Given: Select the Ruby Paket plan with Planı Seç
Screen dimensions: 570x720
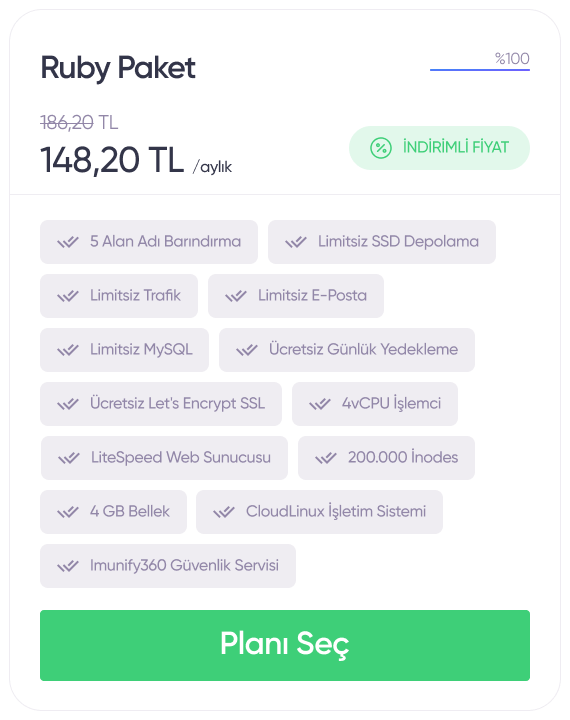Looking at the screenshot, I should tap(285, 645).
